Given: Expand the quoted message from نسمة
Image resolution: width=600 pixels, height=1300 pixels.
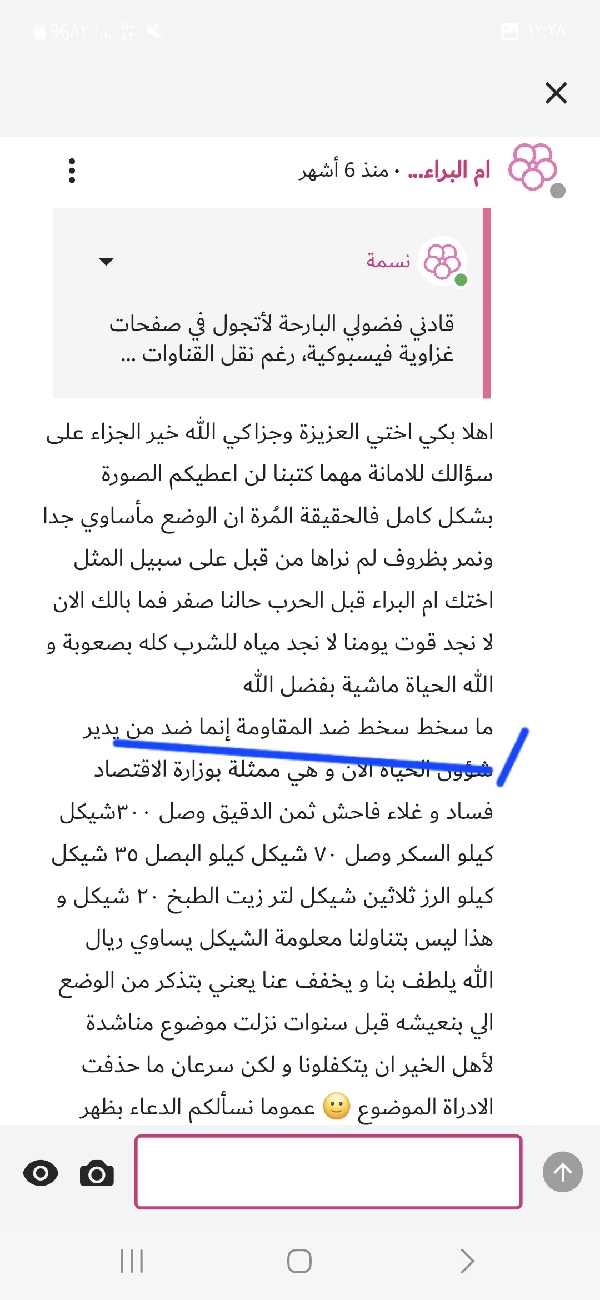Looking at the screenshot, I should [106, 262].
